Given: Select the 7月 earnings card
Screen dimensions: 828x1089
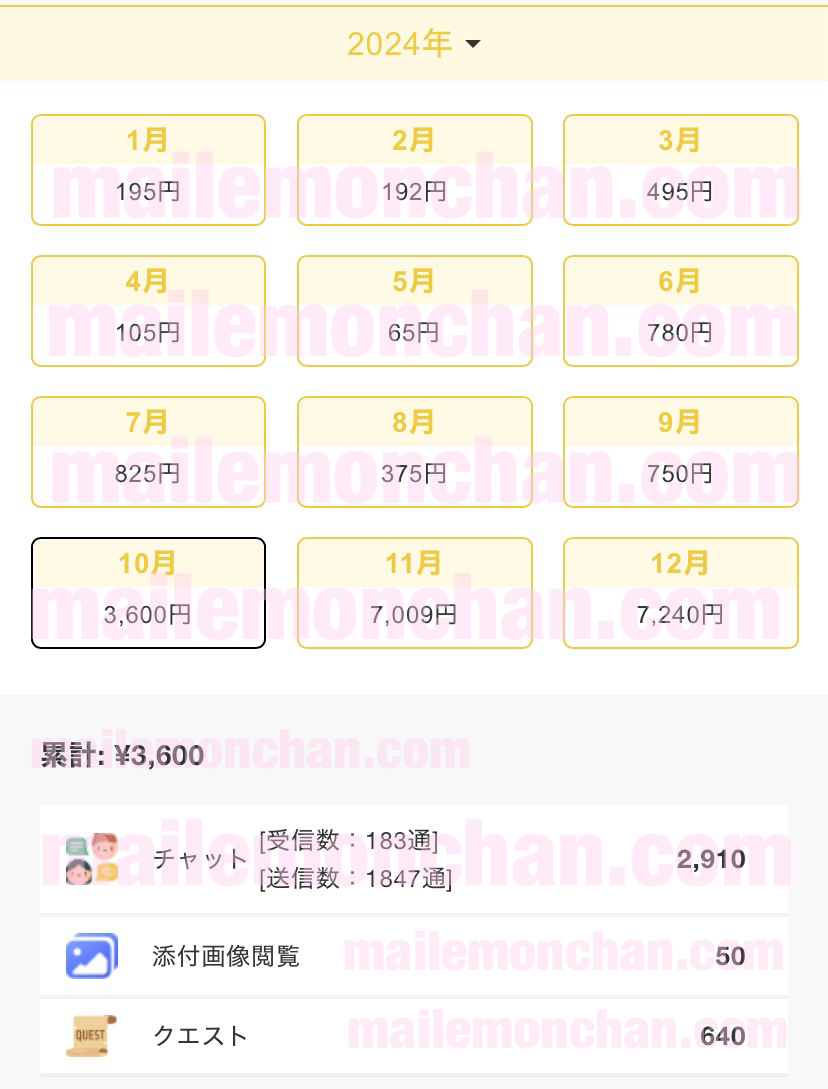Looking at the screenshot, I should pos(148,452).
